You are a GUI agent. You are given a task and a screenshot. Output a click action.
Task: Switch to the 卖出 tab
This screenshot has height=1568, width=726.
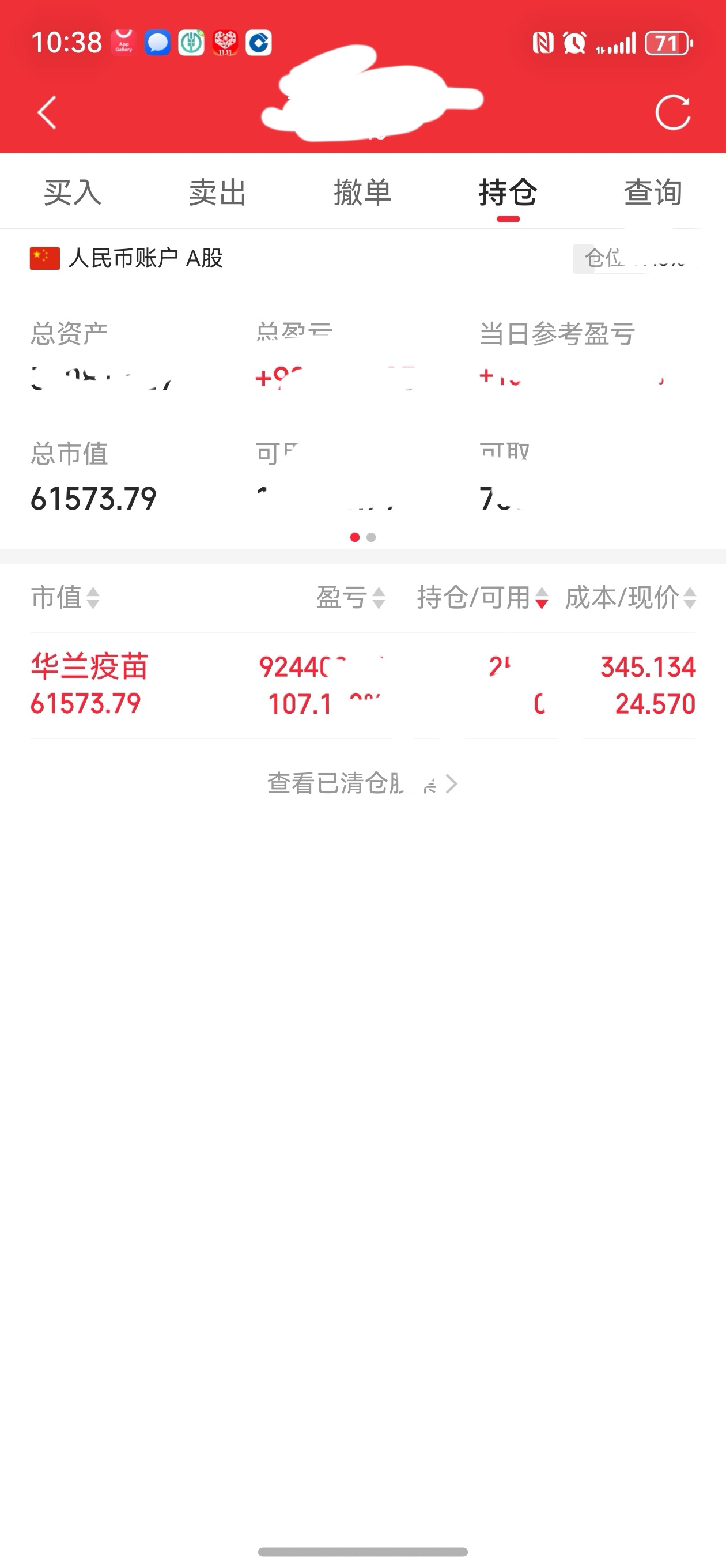(x=217, y=193)
